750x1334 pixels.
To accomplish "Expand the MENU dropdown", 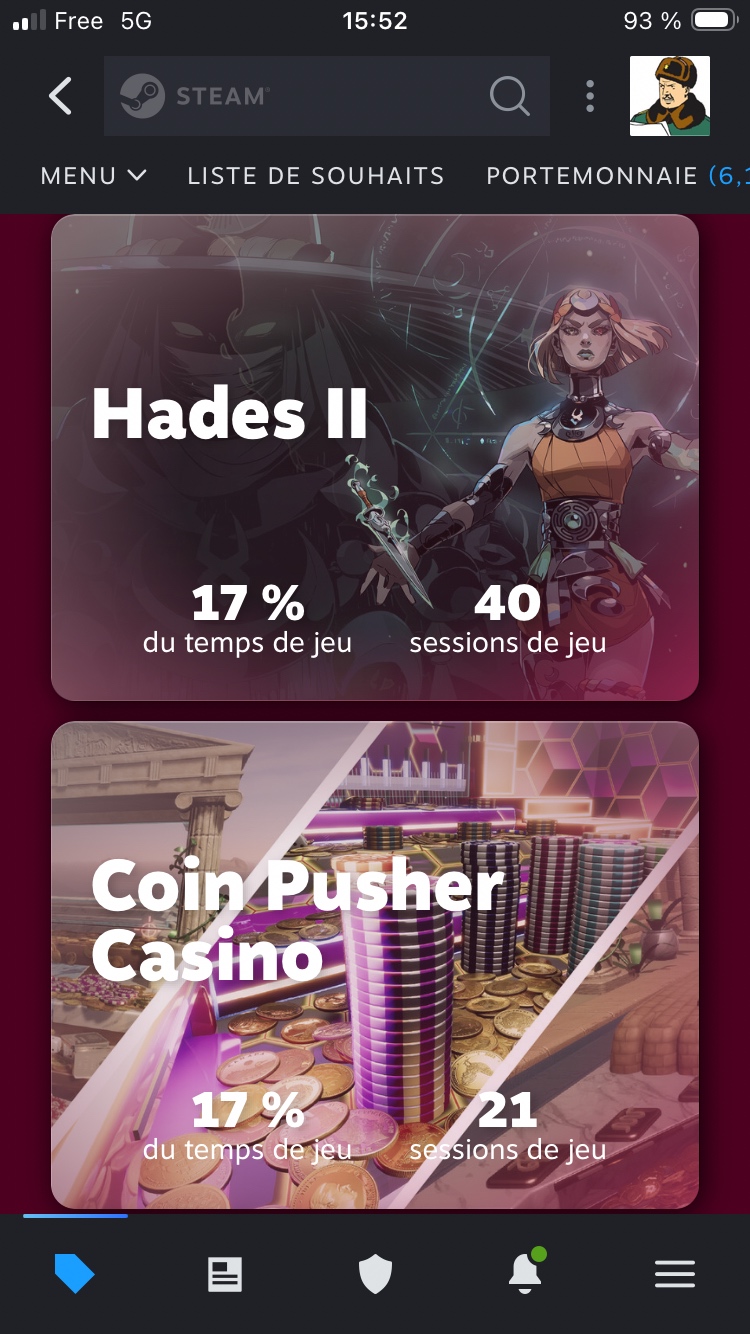I will [x=94, y=176].
